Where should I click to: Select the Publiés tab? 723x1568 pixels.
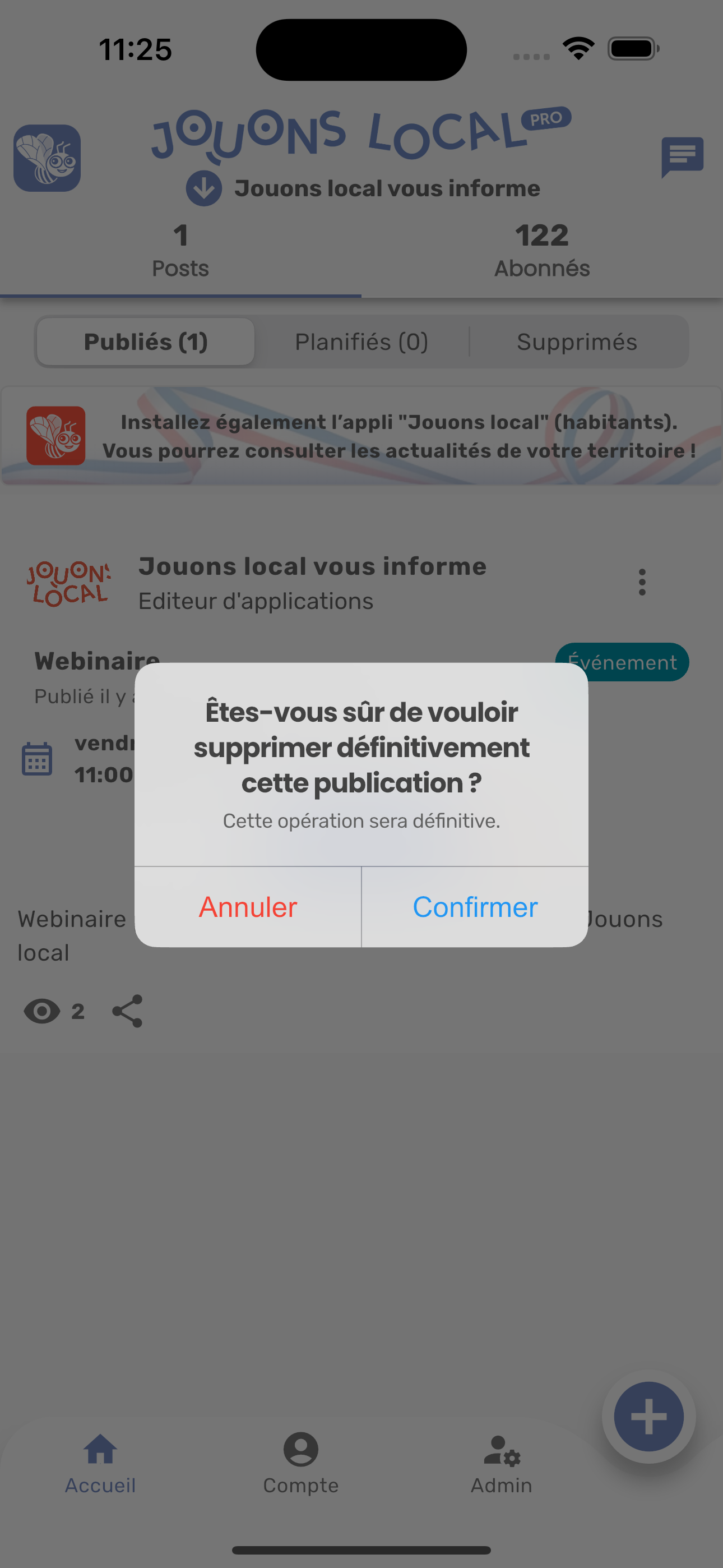(146, 342)
